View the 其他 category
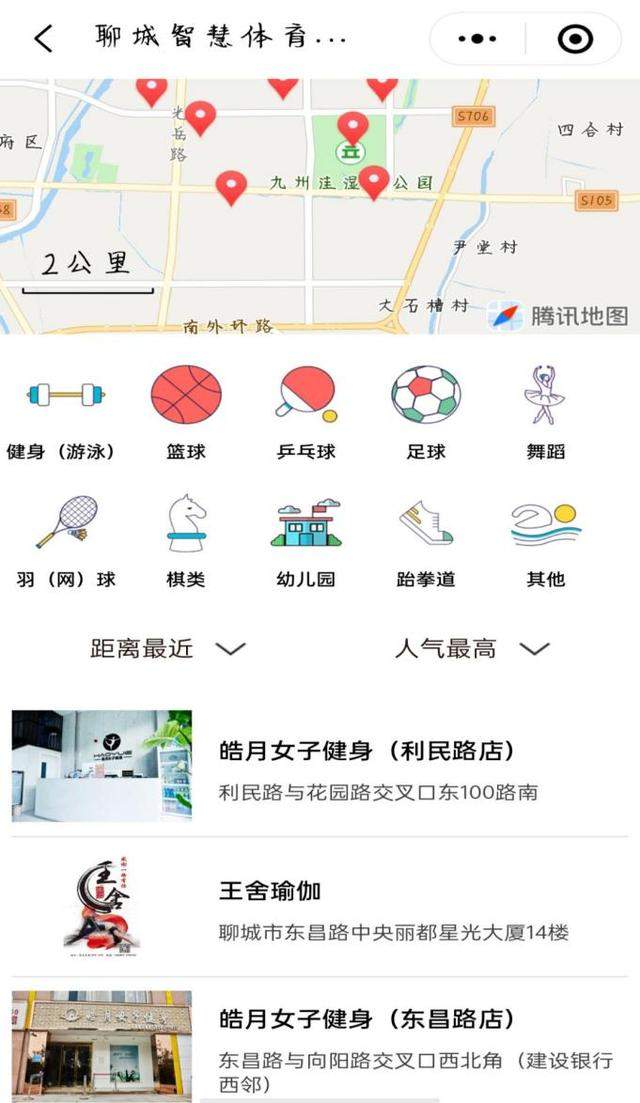Viewport: 640px width, 1103px height. coord(545,540)
